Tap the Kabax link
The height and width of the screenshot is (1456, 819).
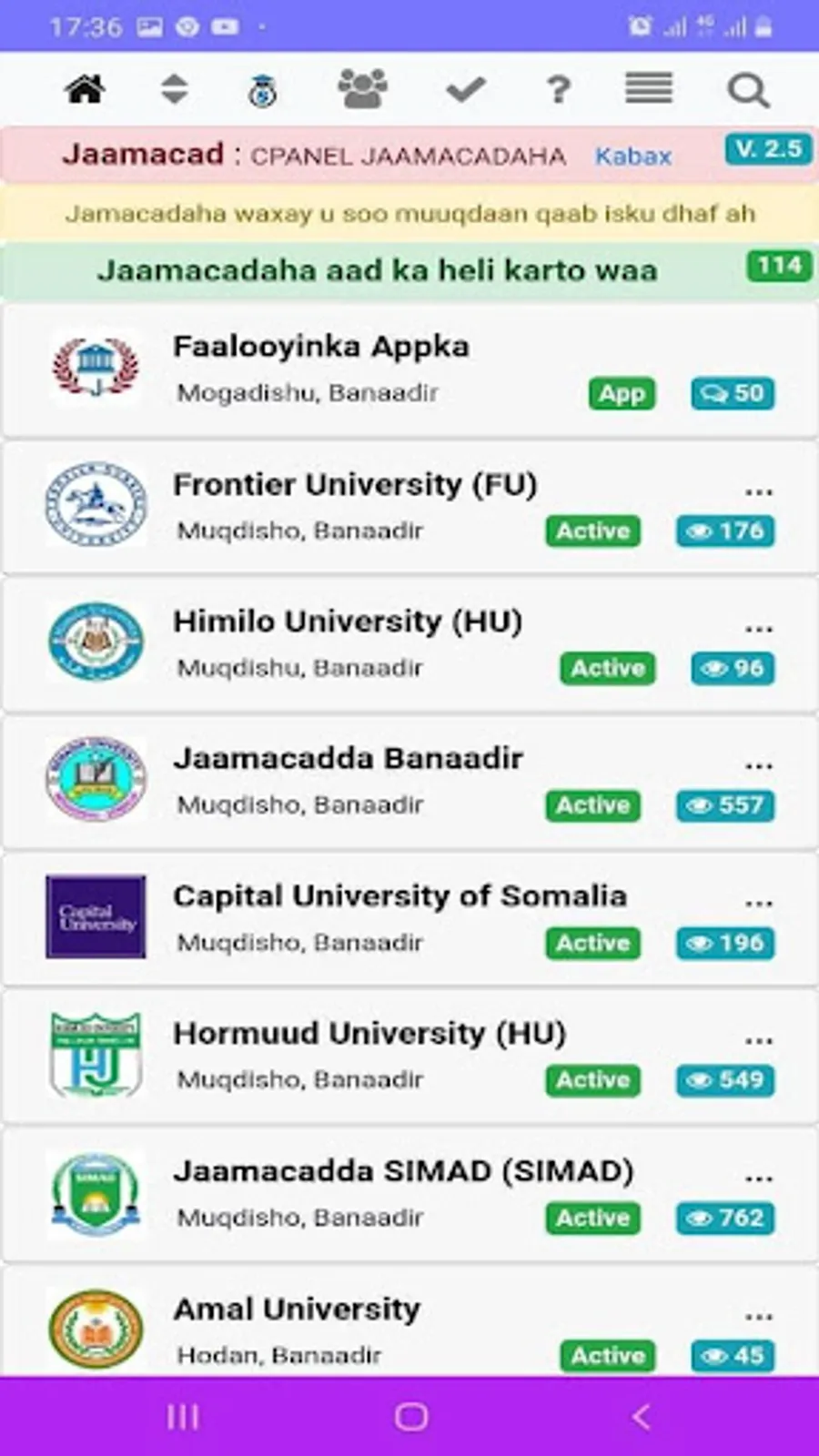pyautogui.click(x=633, y=157)
